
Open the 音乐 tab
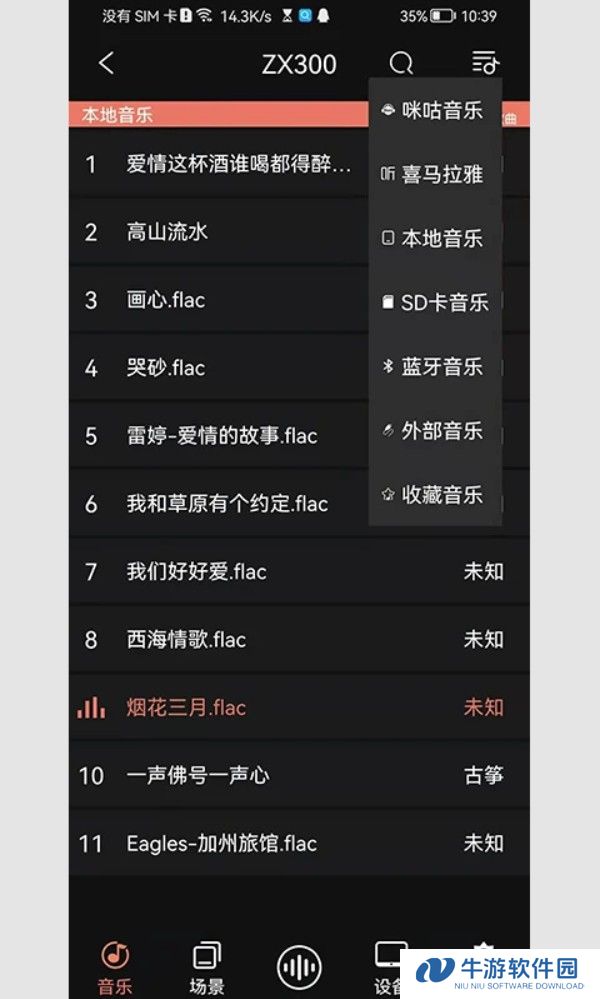pyautogui.click(x=115, y=967)
